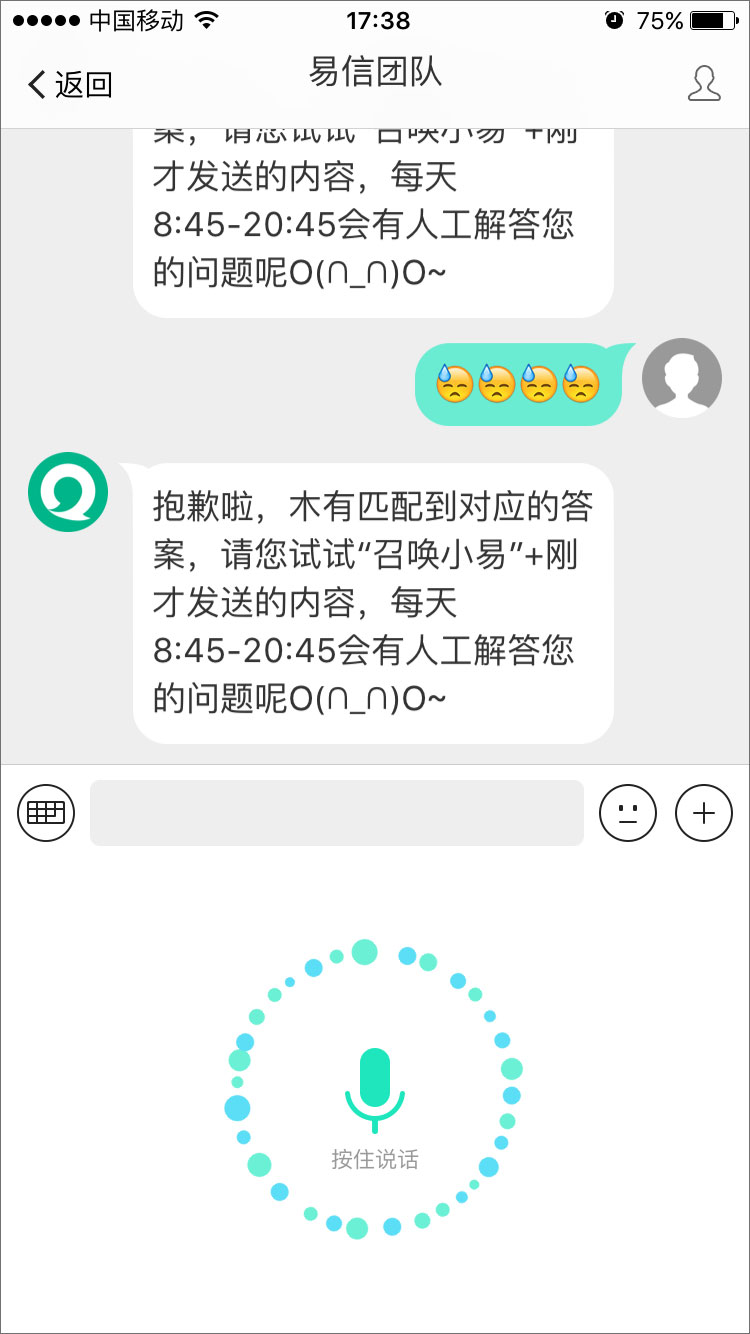Open the contact profile icon
Viewport: 750px width, 1334px height.
[704, 84]
